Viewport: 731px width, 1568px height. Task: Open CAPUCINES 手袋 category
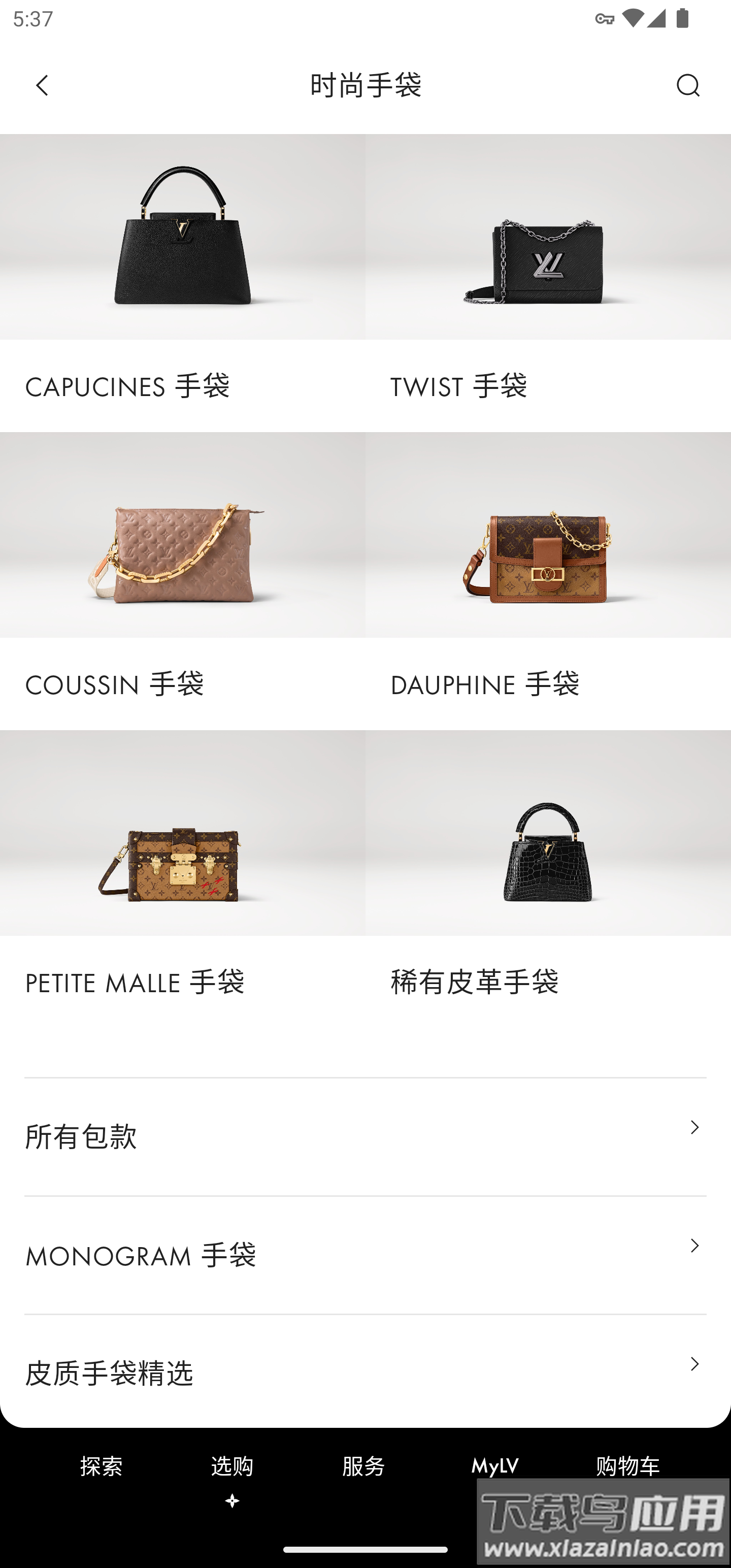click(x=183, y=280)
